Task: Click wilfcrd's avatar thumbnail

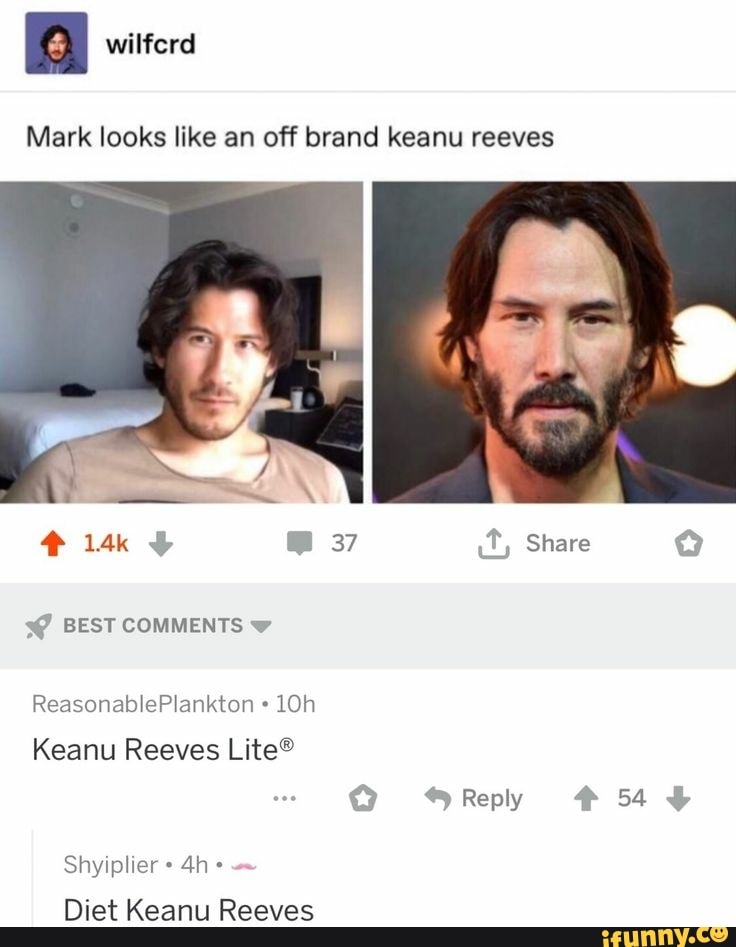Action: (x=57, y=42)
